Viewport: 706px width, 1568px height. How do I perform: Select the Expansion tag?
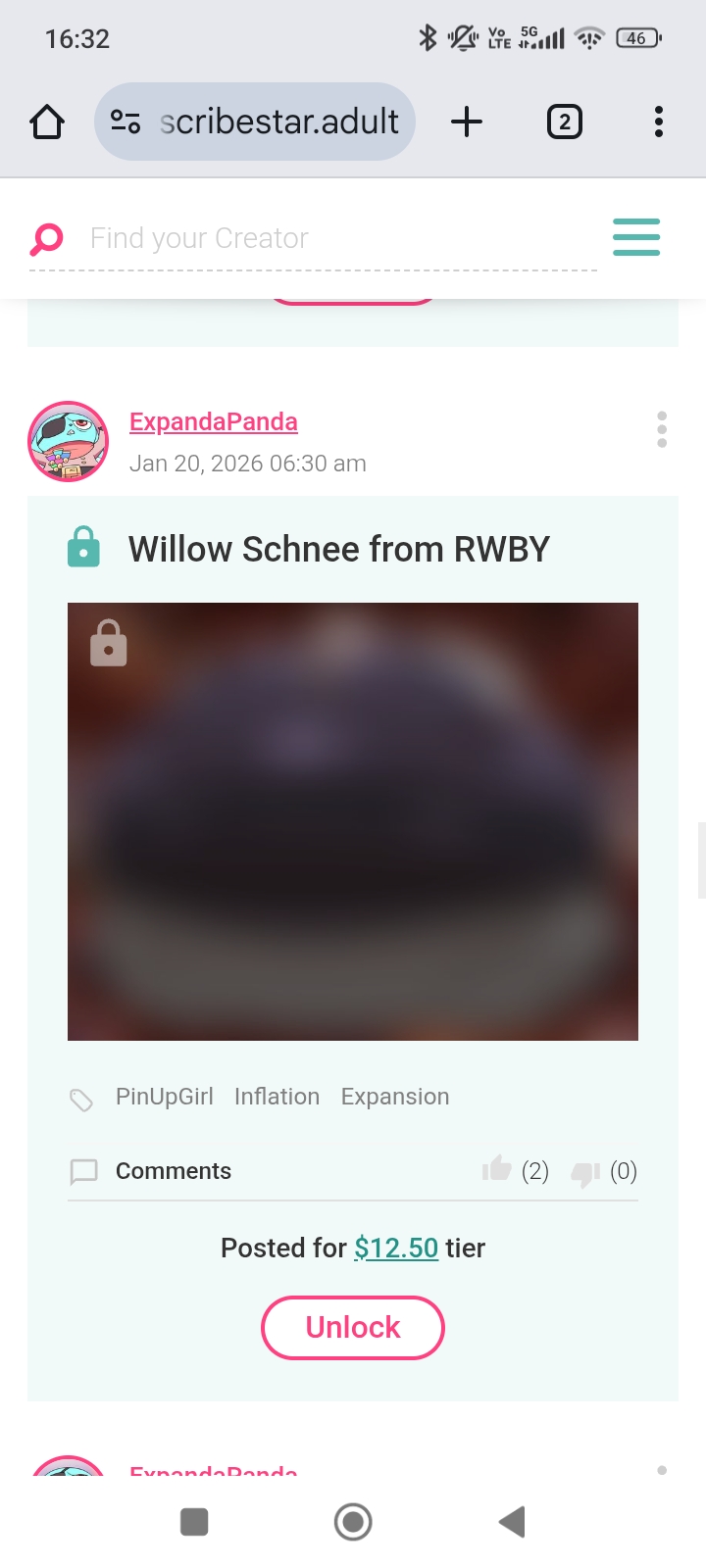tap(395, 1097)
